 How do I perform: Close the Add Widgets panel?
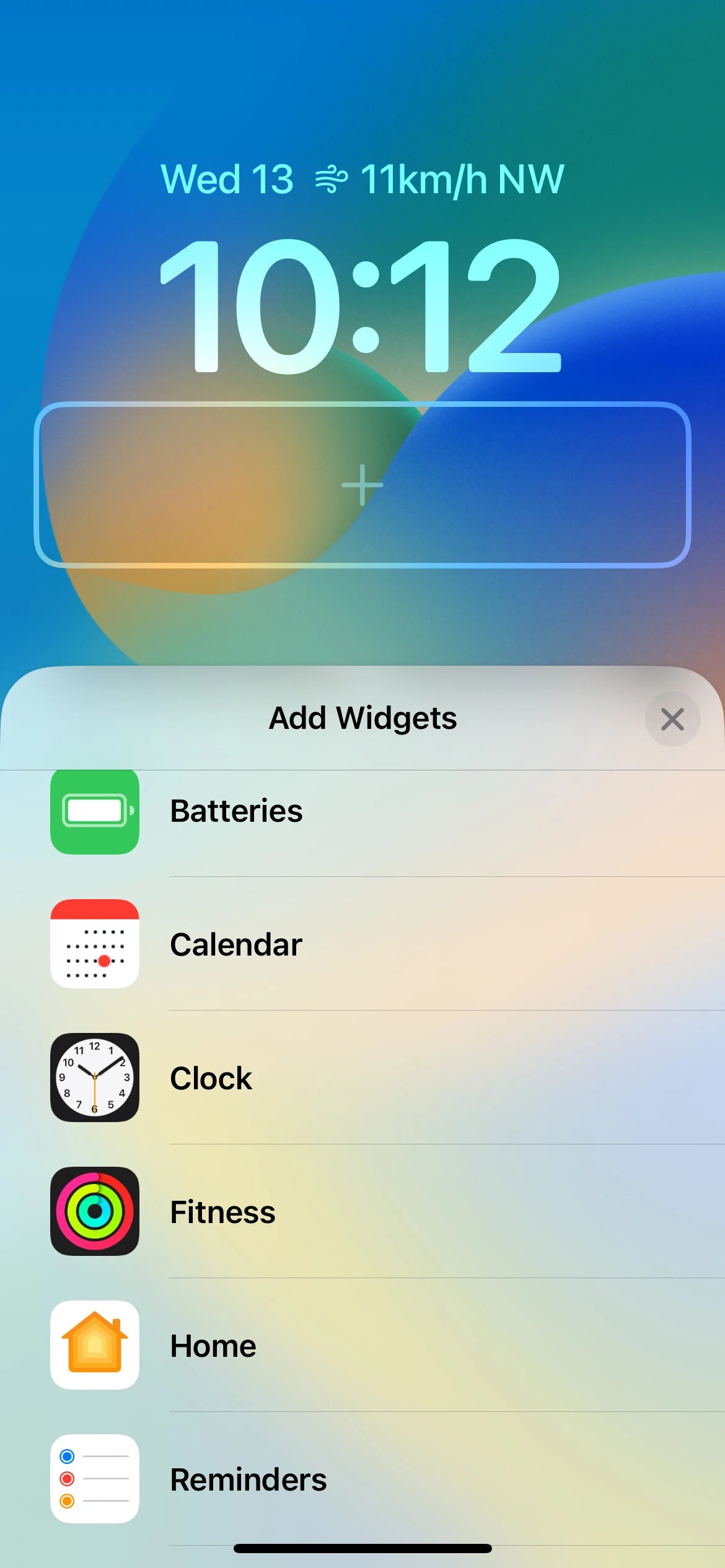tap(672, 719)
